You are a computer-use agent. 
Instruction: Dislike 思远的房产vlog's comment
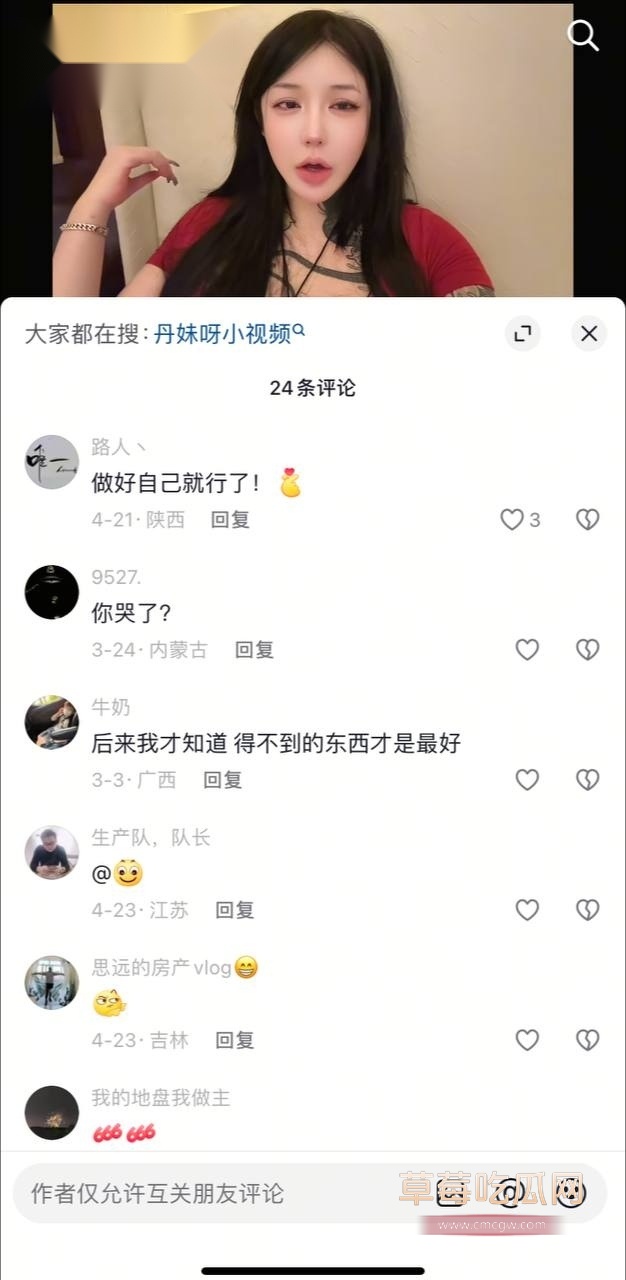[x=587, y=1040]
